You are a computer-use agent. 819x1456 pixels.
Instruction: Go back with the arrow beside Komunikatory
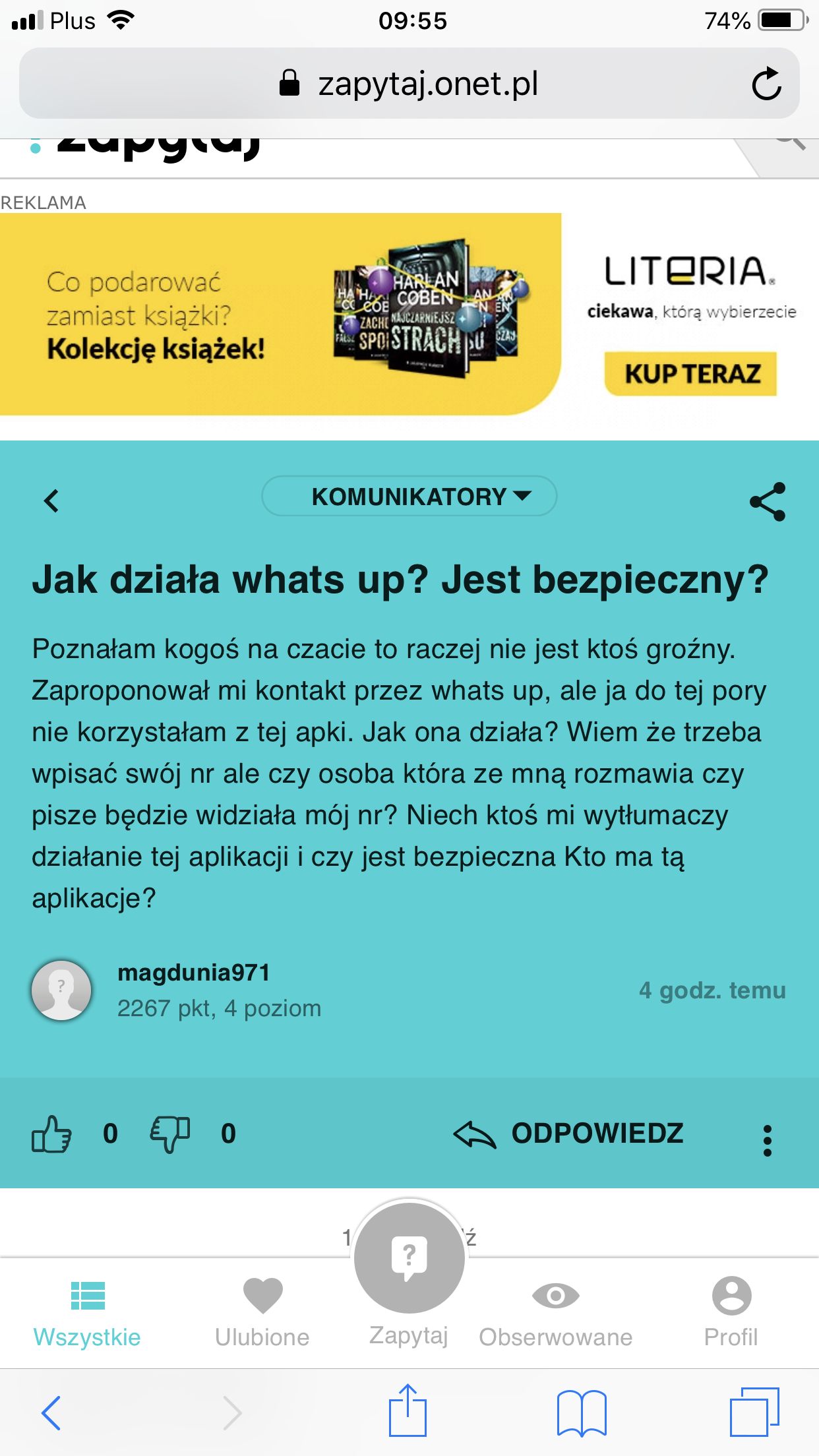51,501
